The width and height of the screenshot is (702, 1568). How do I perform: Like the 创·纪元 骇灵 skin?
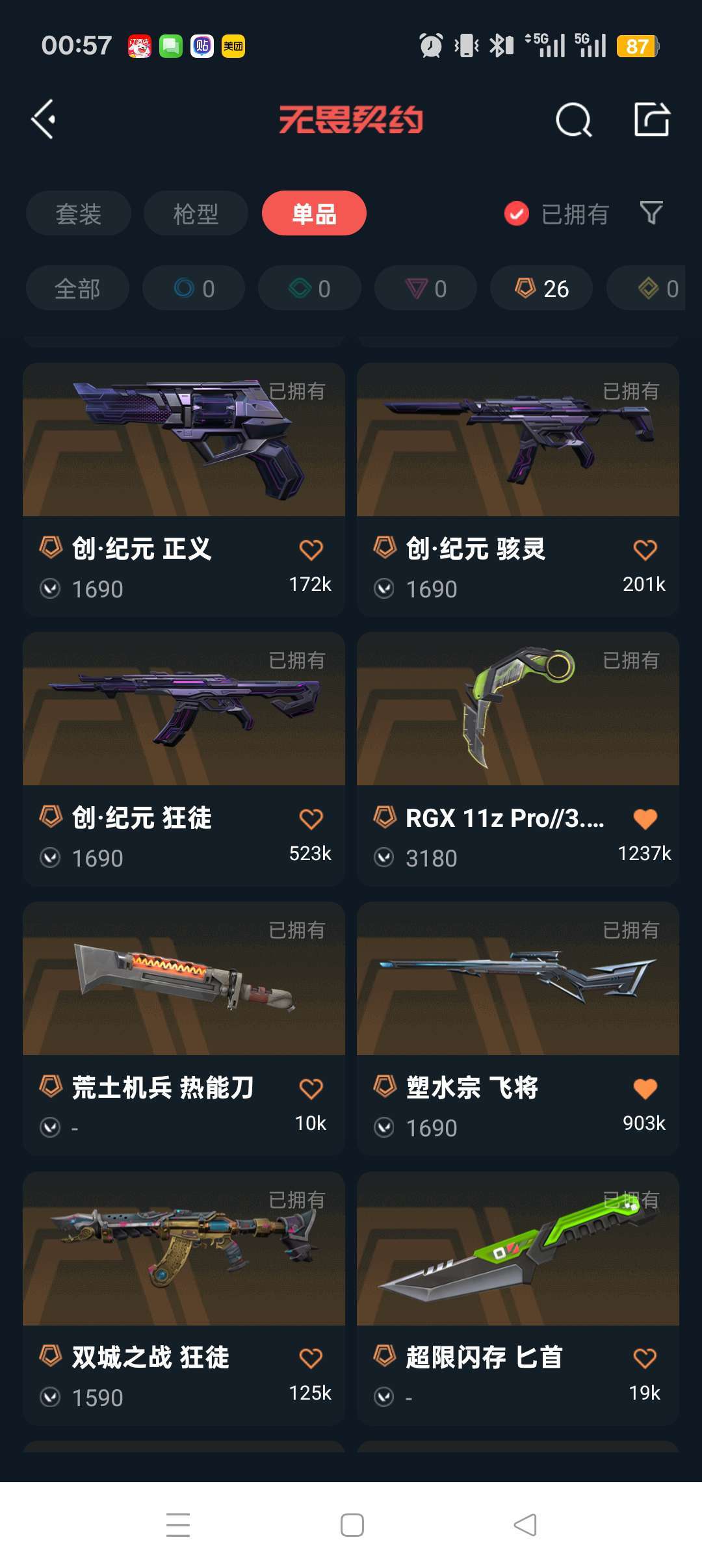(645, 550)
